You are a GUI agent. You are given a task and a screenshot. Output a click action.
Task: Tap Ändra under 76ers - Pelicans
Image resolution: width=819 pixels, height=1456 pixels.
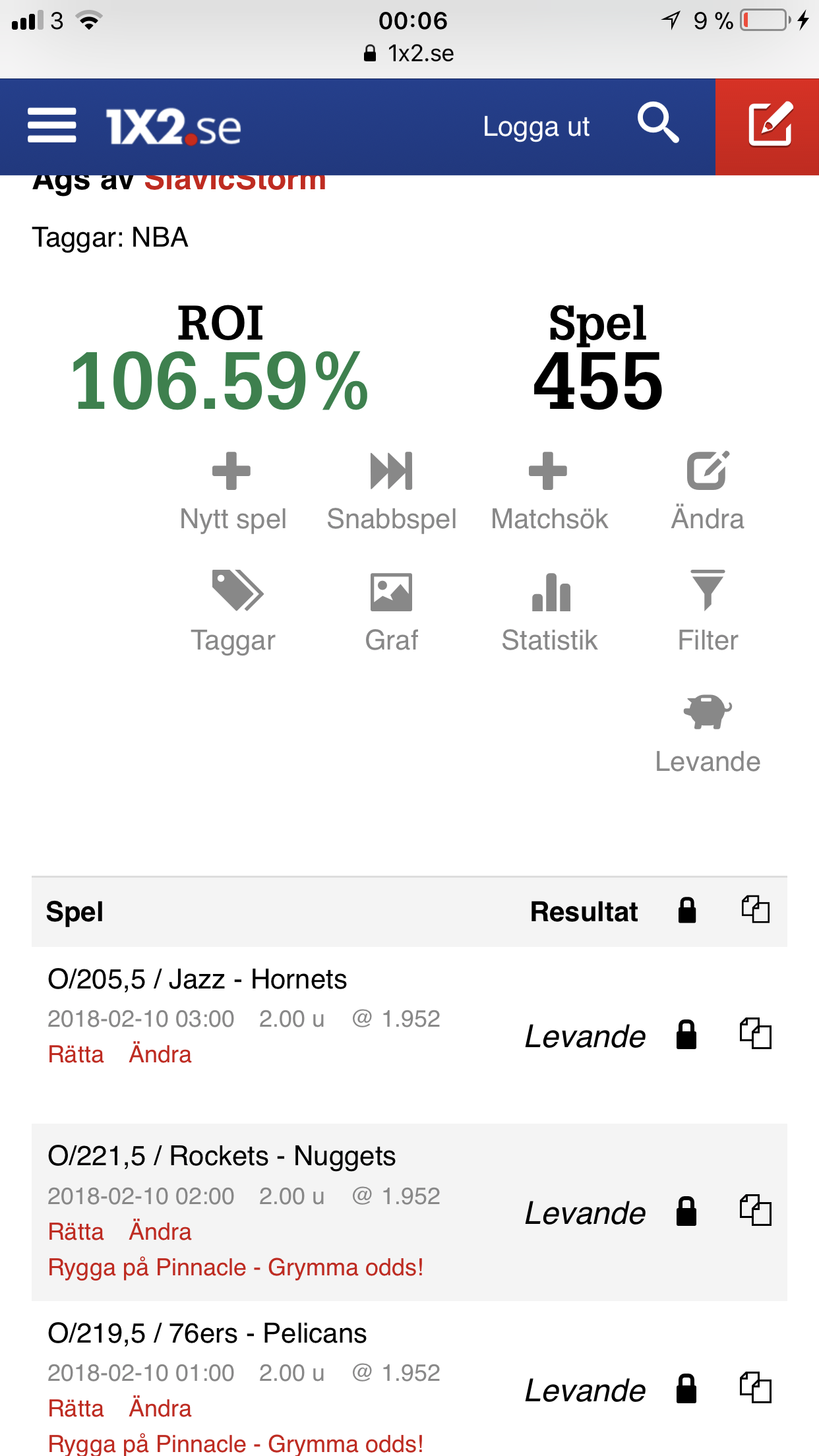pos(160,1409)
